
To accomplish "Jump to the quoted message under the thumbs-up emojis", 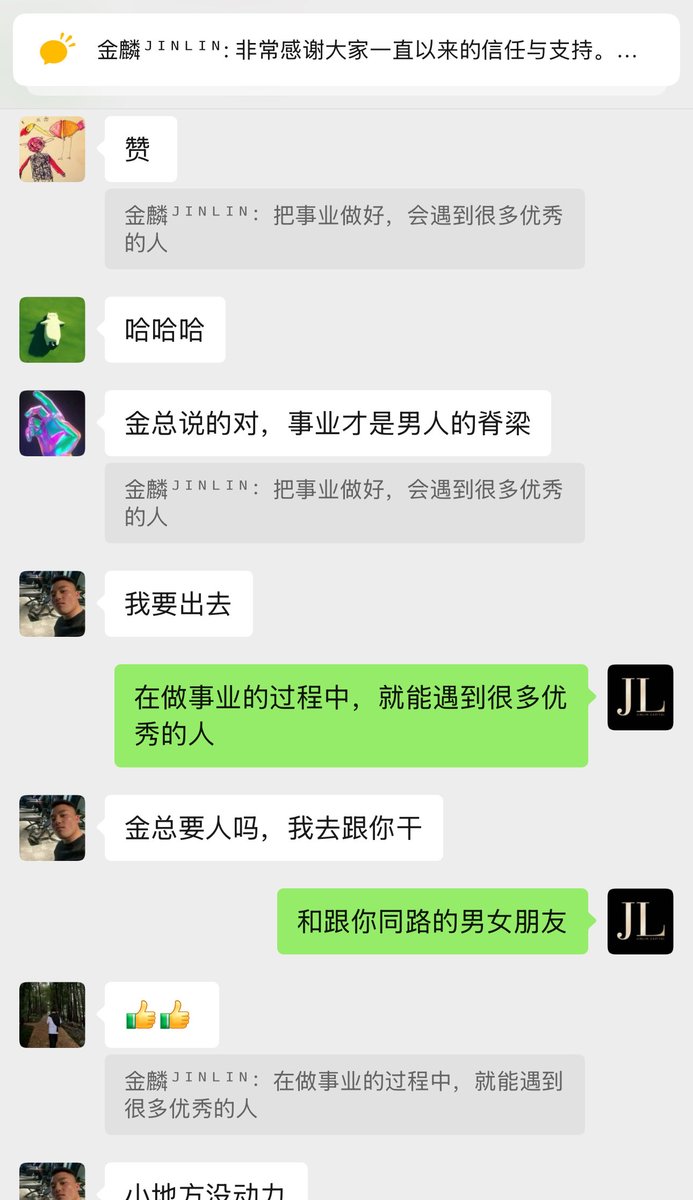I will click(344, 1094).
